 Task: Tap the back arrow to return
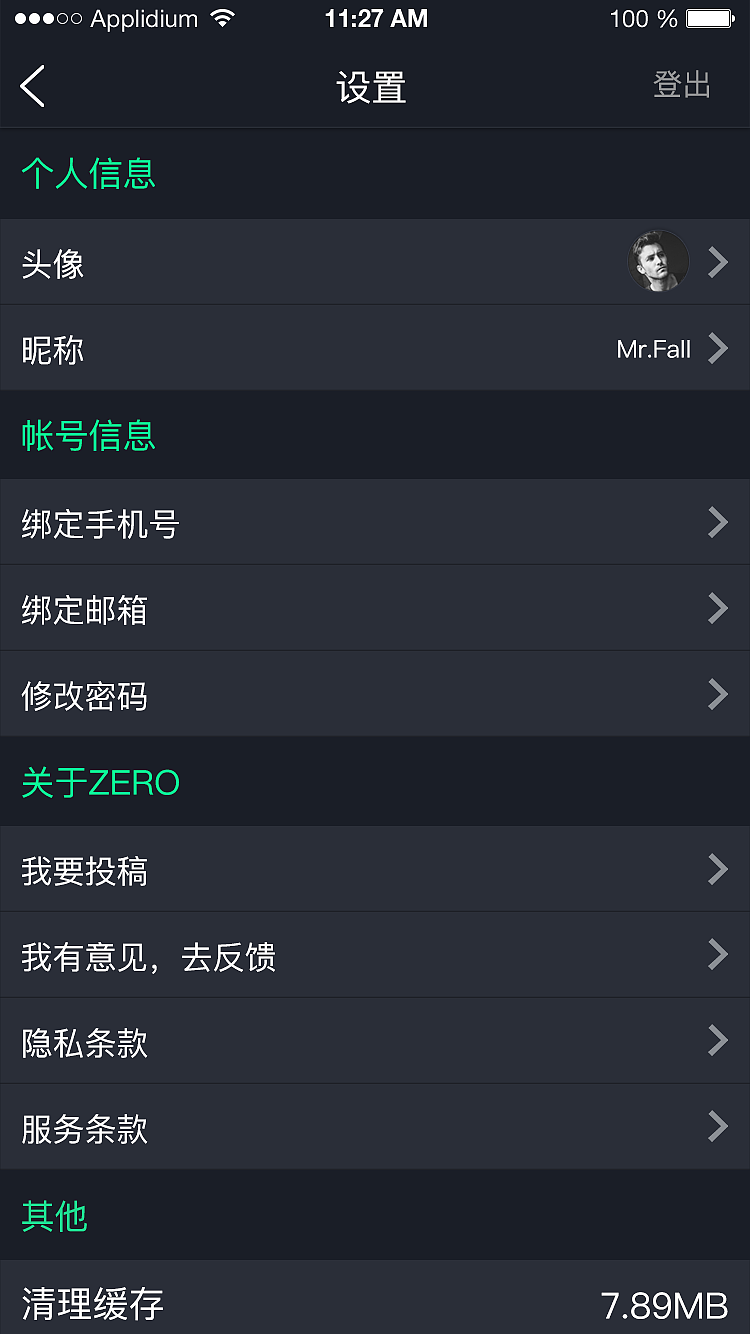[32, 86]
